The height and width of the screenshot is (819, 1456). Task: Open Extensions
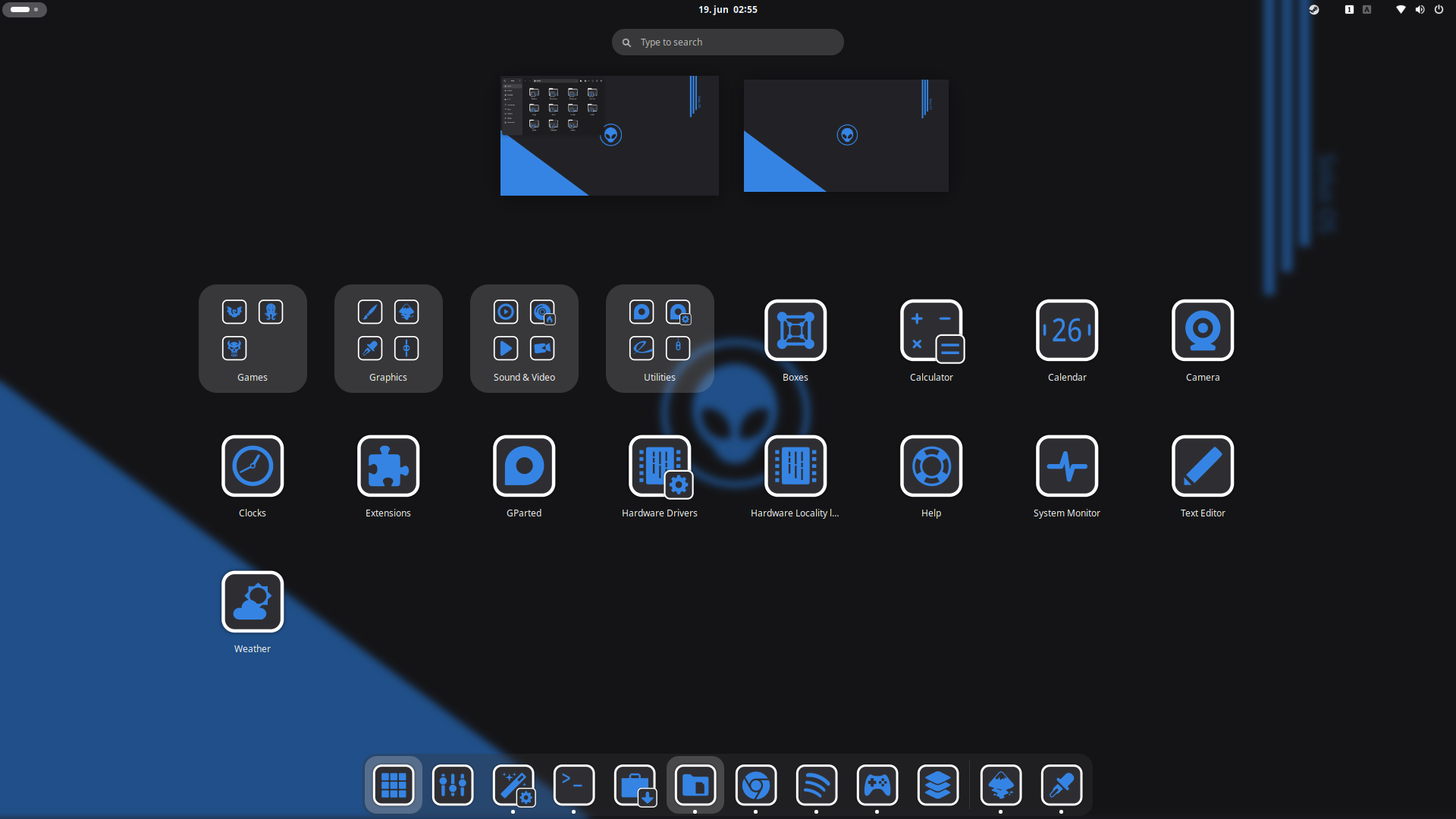pos(388,466)
